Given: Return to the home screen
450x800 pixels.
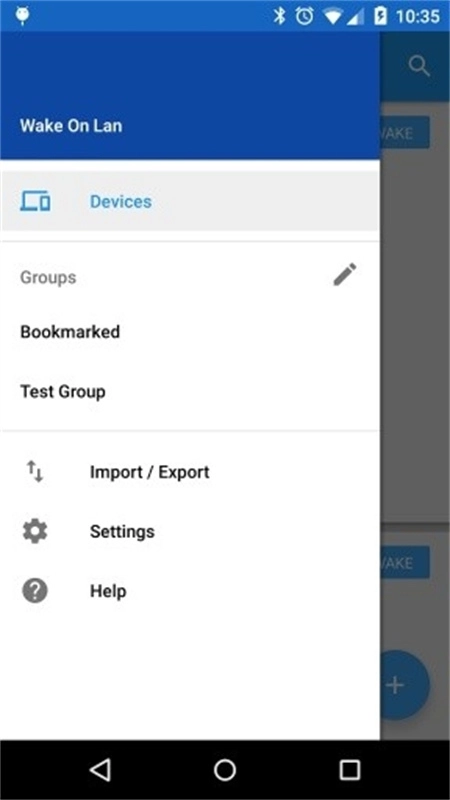Looking at the screenshot, I should 225,769.
